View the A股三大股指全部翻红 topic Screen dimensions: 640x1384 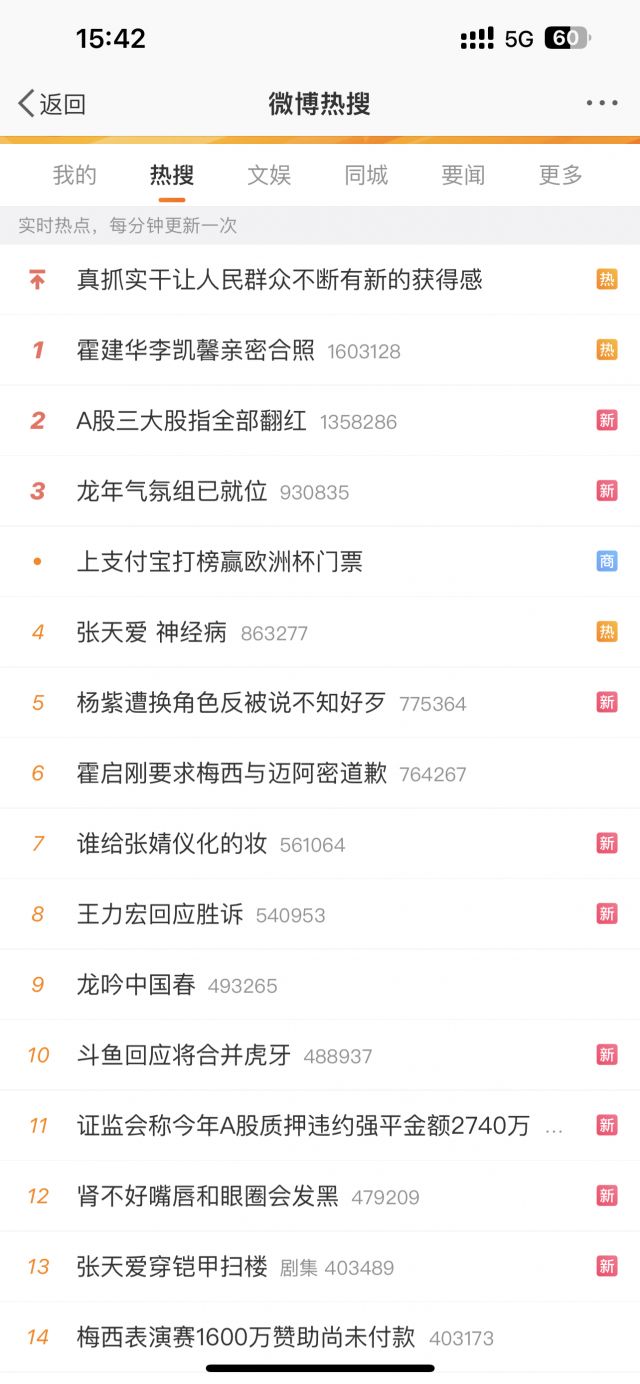(x=192, y=421)
